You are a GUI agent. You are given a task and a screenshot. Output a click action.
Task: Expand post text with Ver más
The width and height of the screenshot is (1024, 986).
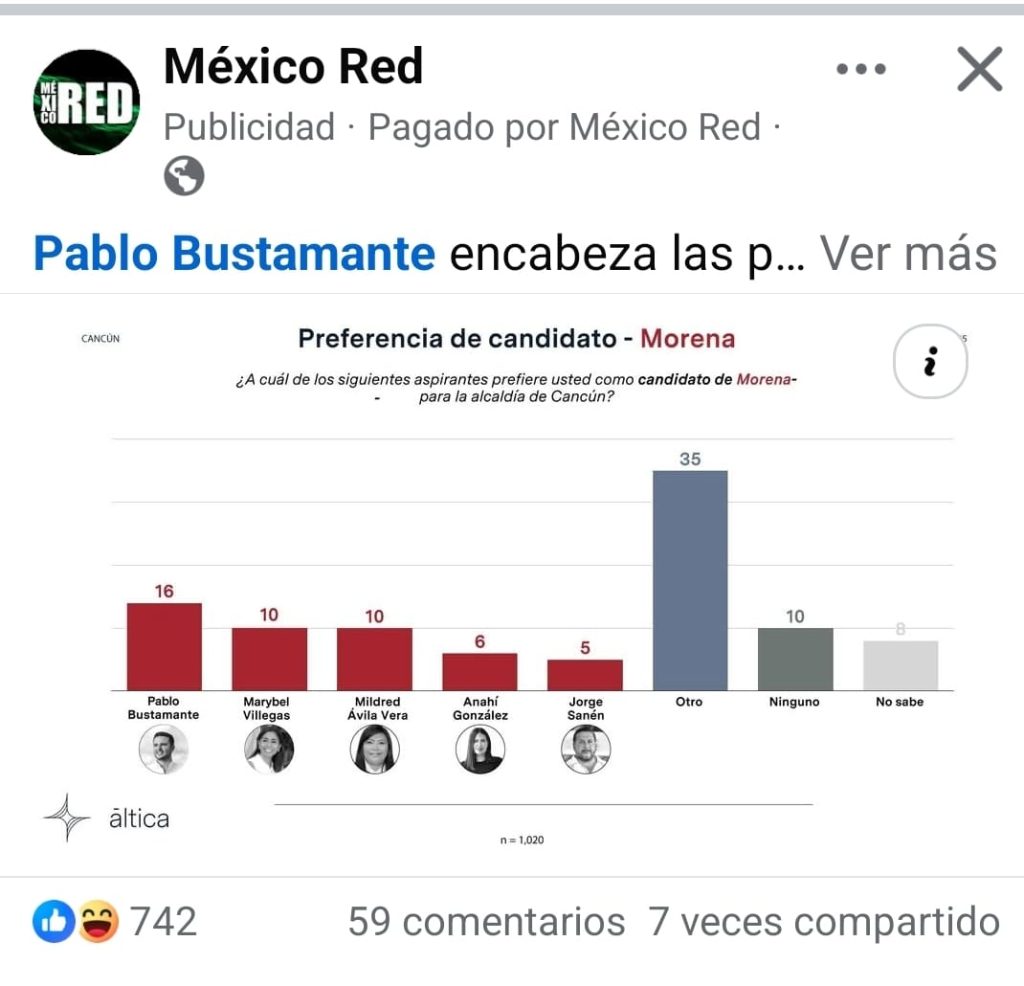908,254
